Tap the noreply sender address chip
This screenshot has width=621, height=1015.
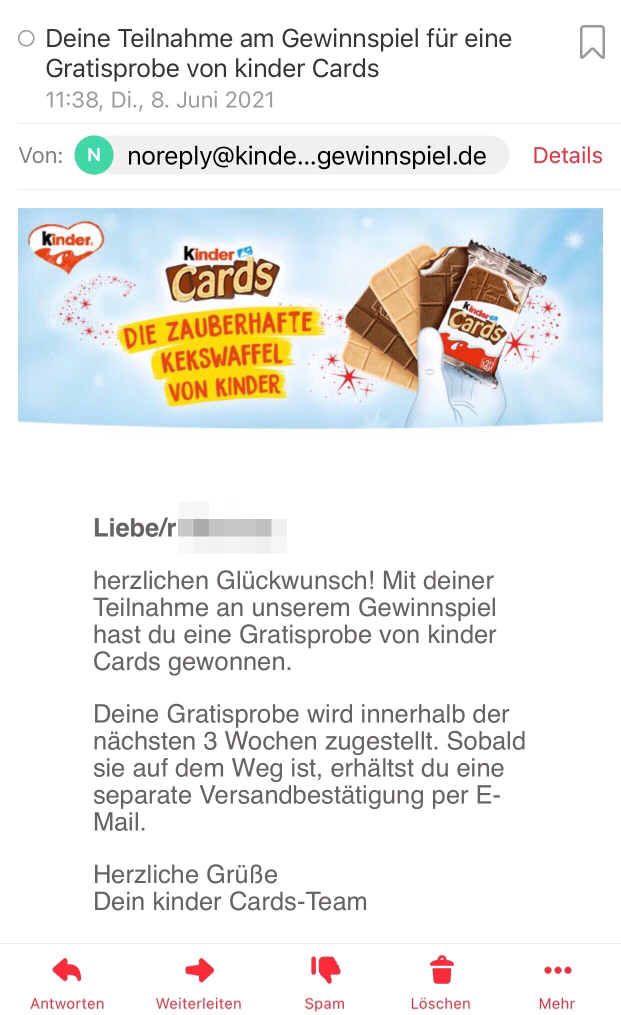pos(291,155)
